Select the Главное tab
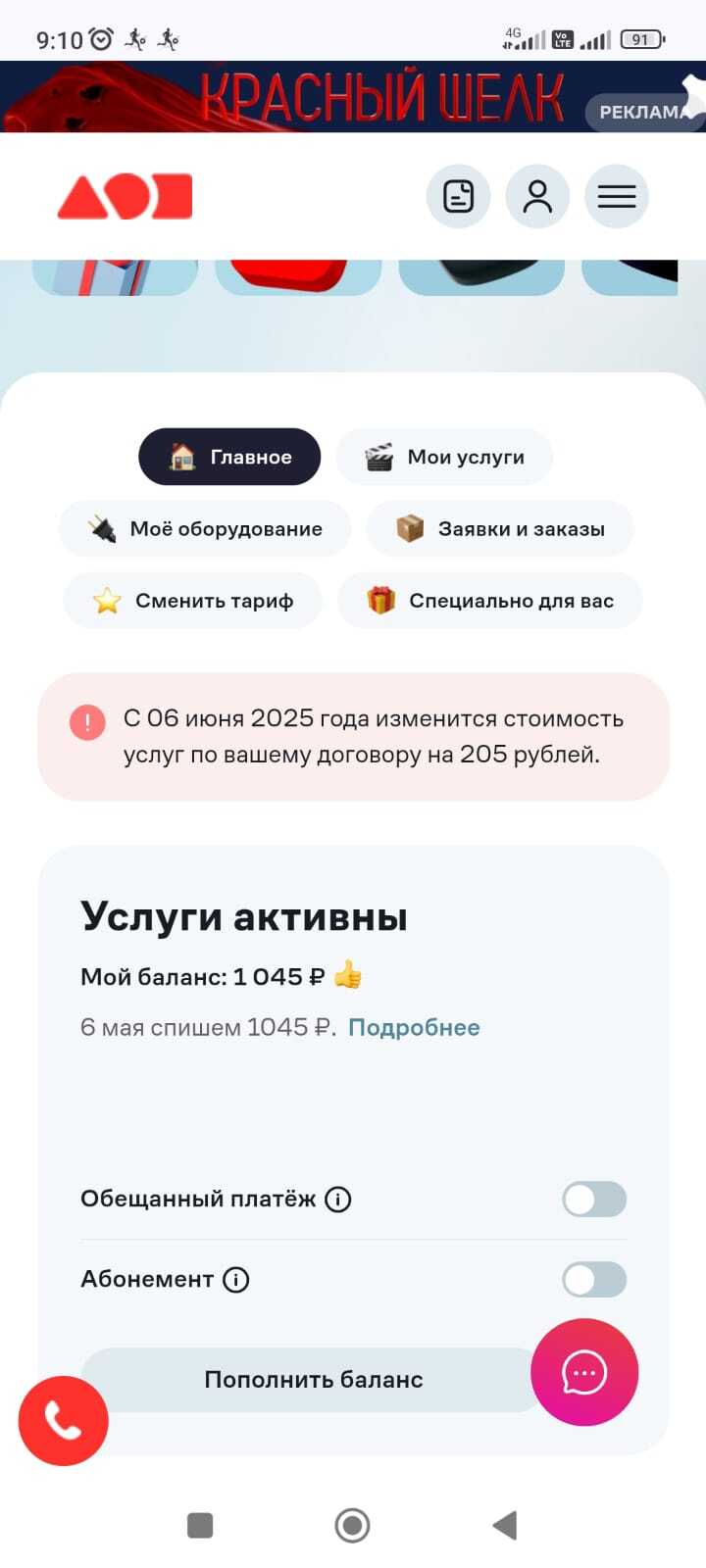Screen dimensions: 706x1568 click(229, 457)
